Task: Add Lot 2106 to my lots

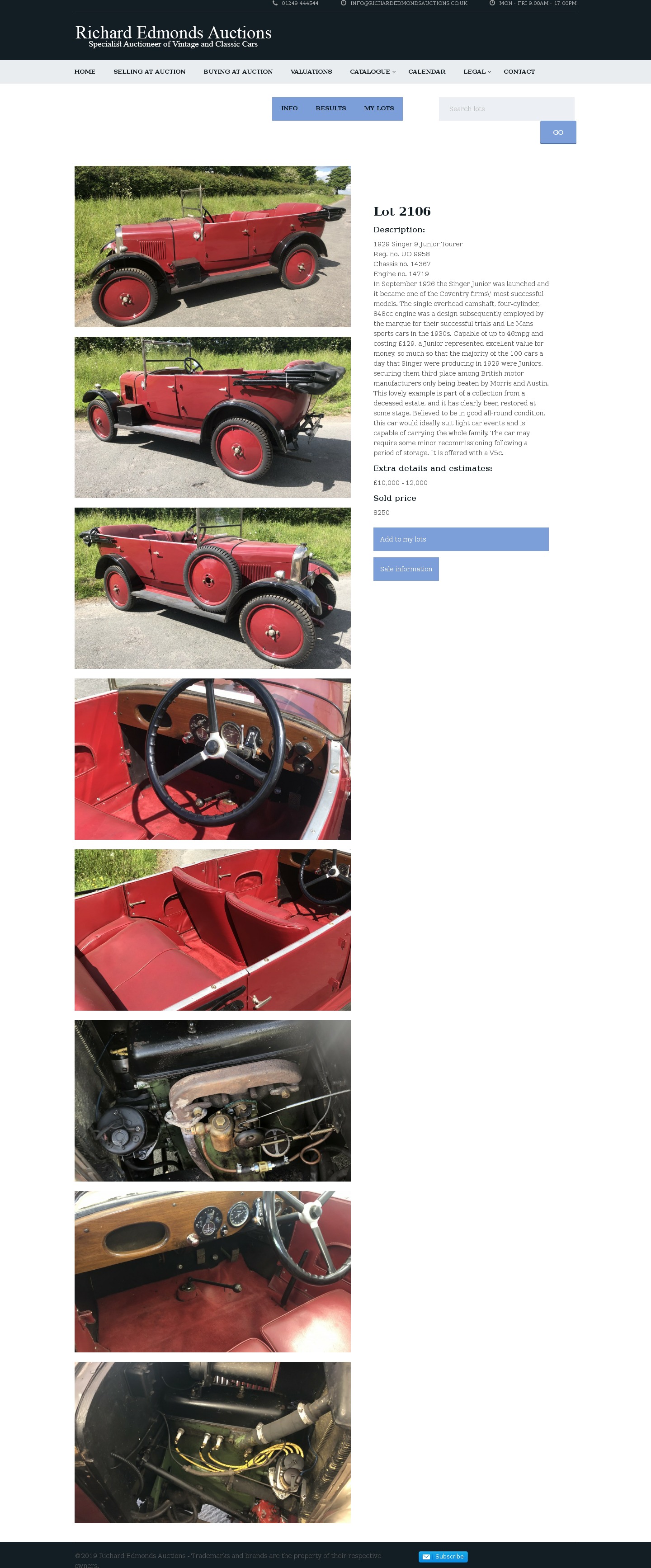Action: tap(460, 539)
